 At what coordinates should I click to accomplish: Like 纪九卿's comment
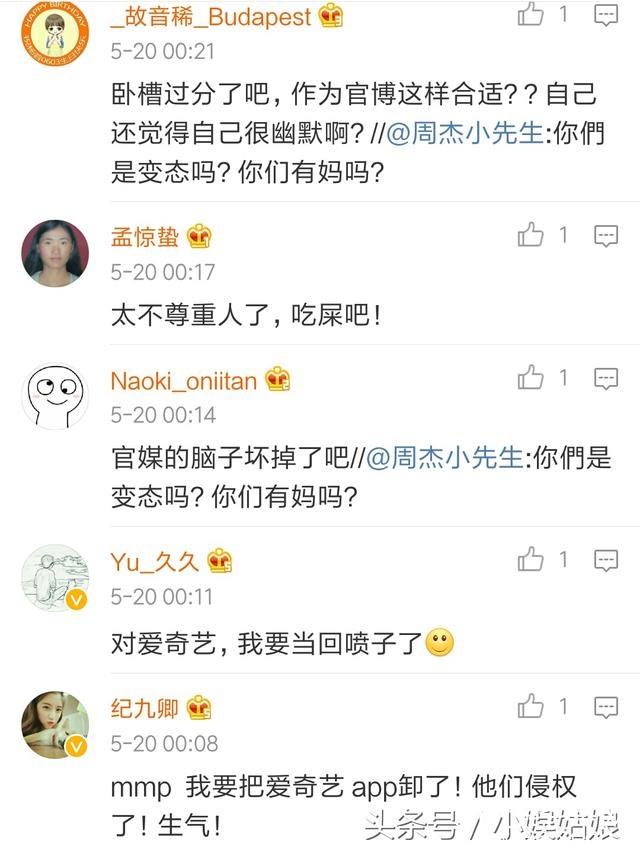530,706
